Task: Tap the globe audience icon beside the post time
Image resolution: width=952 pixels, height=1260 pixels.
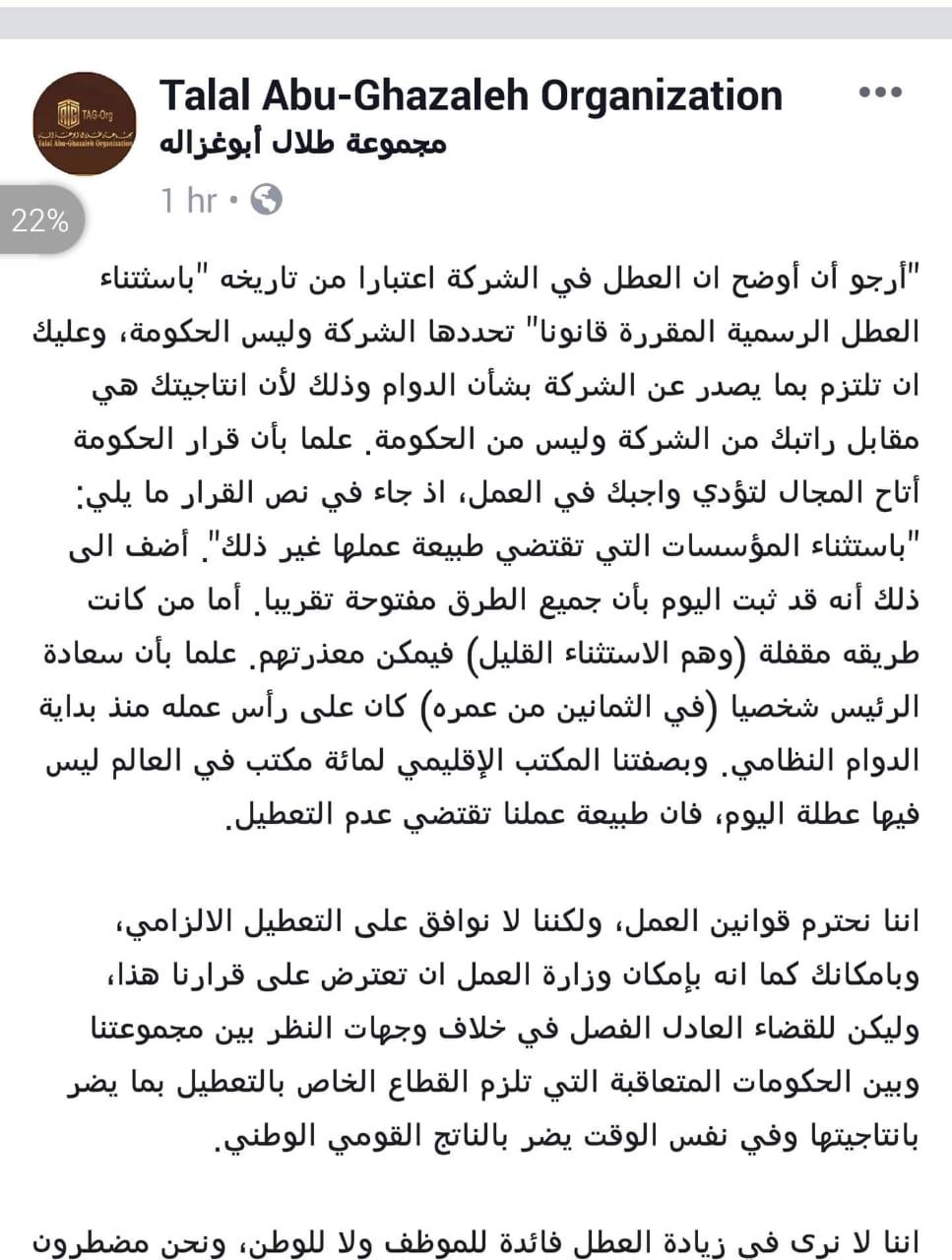Action: click(266, 200)
